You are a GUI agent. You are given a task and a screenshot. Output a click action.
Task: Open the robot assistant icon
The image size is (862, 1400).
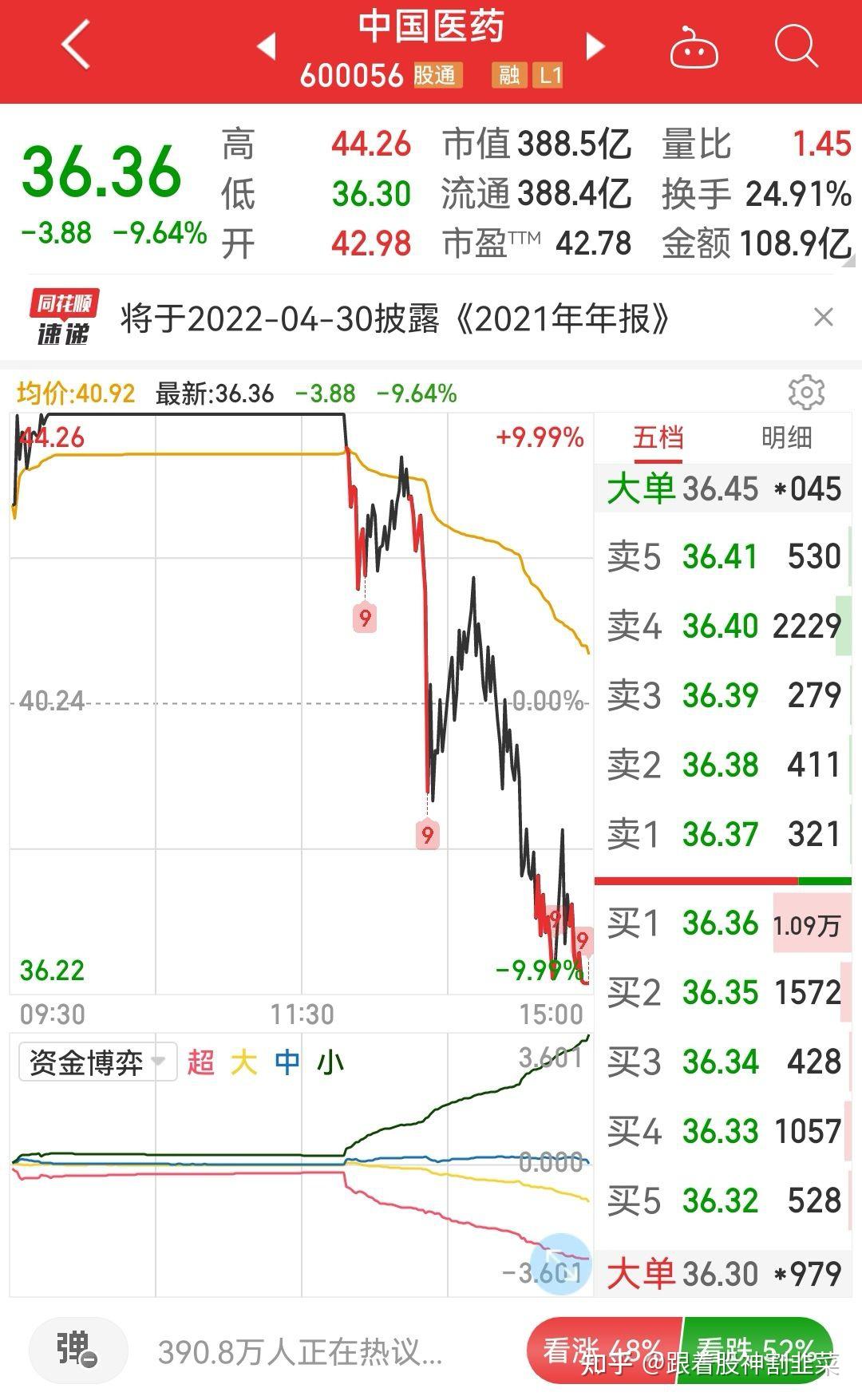pyautogui.click(x=693, y=46)
